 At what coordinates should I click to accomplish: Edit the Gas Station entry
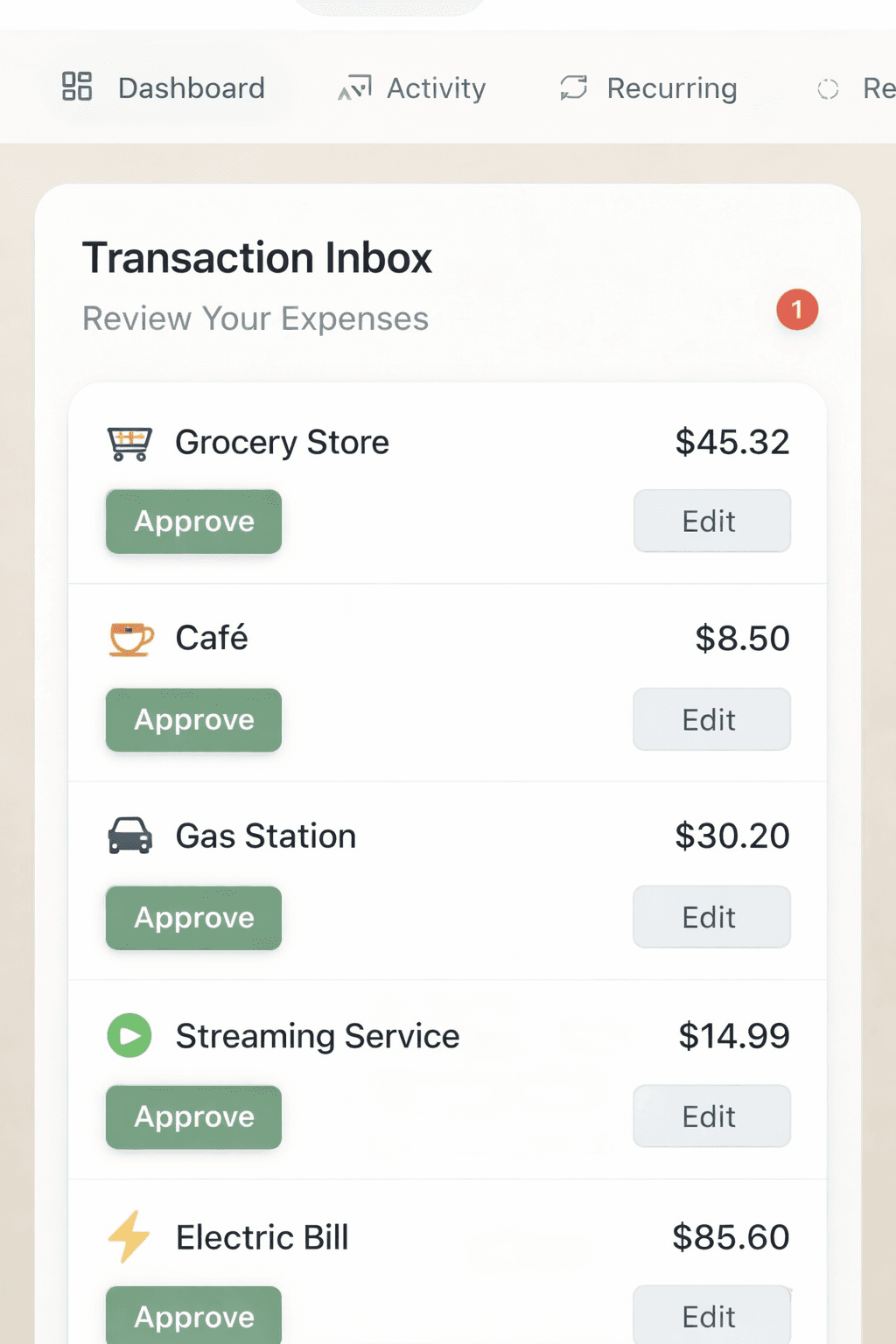point(711,917)
